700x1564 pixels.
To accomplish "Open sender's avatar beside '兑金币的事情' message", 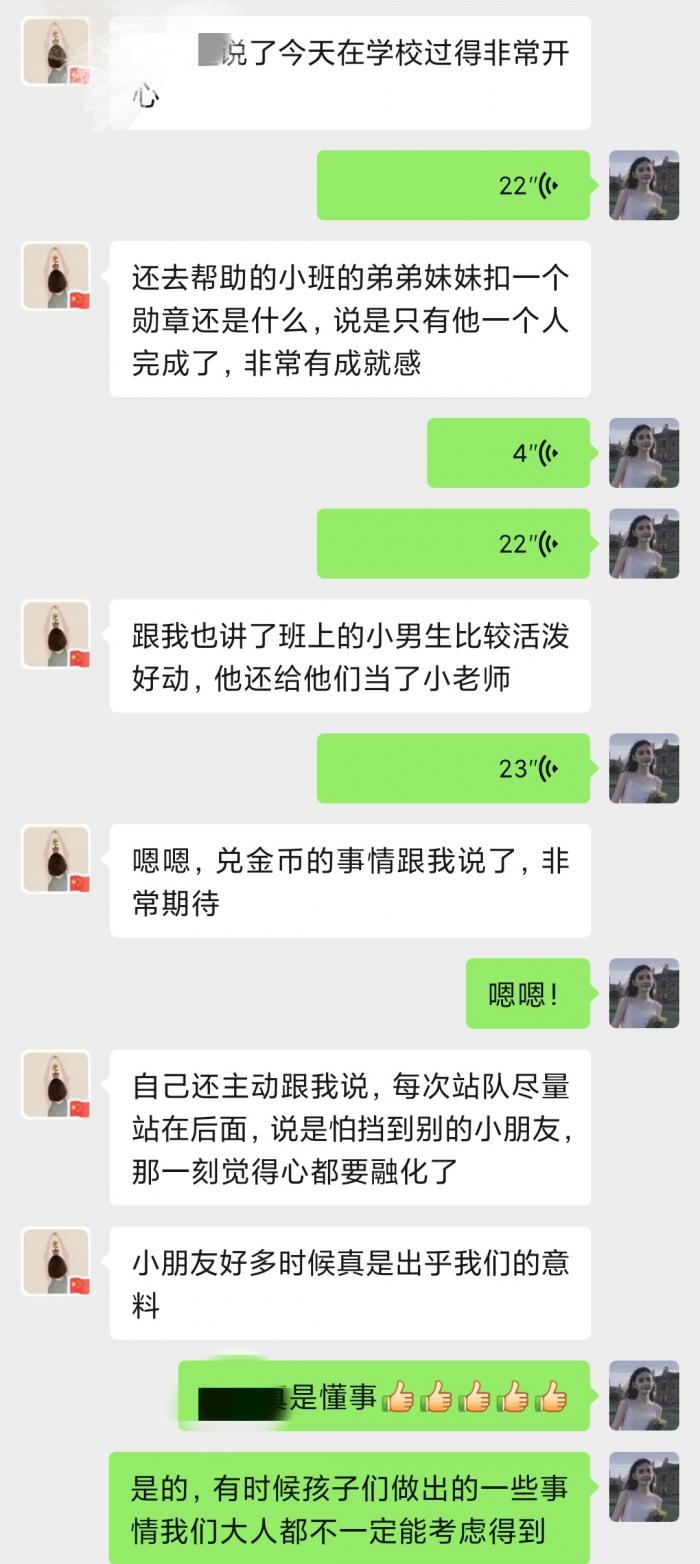I will click(x=56, y=859).
